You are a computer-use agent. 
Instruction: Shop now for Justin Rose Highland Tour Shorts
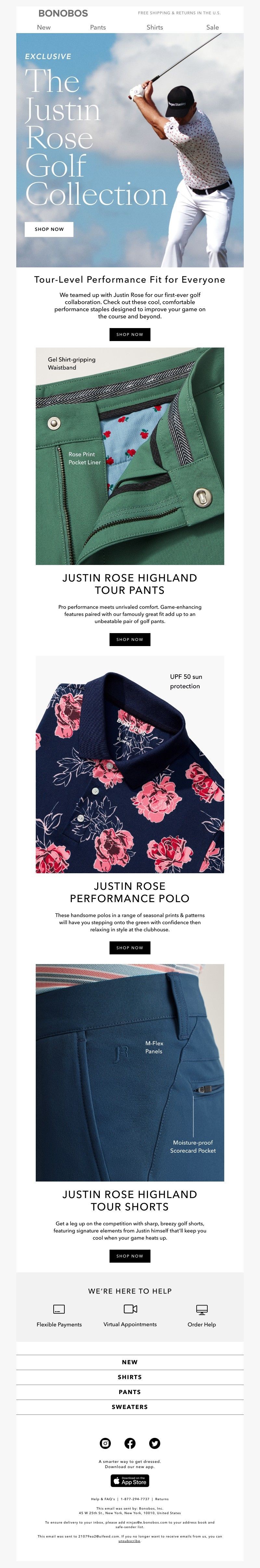[129, 1256]
